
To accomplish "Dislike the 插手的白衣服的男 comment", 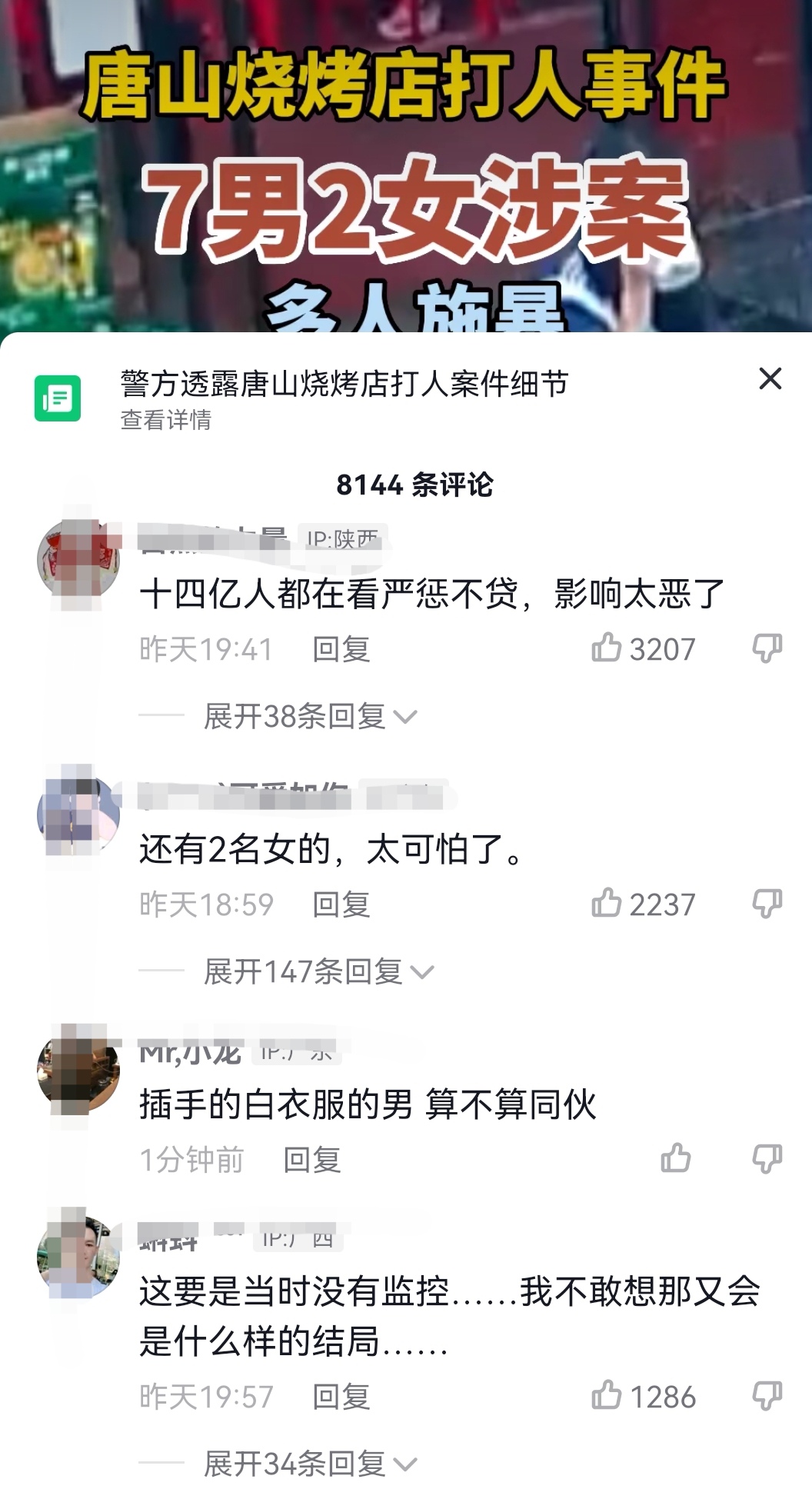I will pyautogui.click(x=767, y=1158).
